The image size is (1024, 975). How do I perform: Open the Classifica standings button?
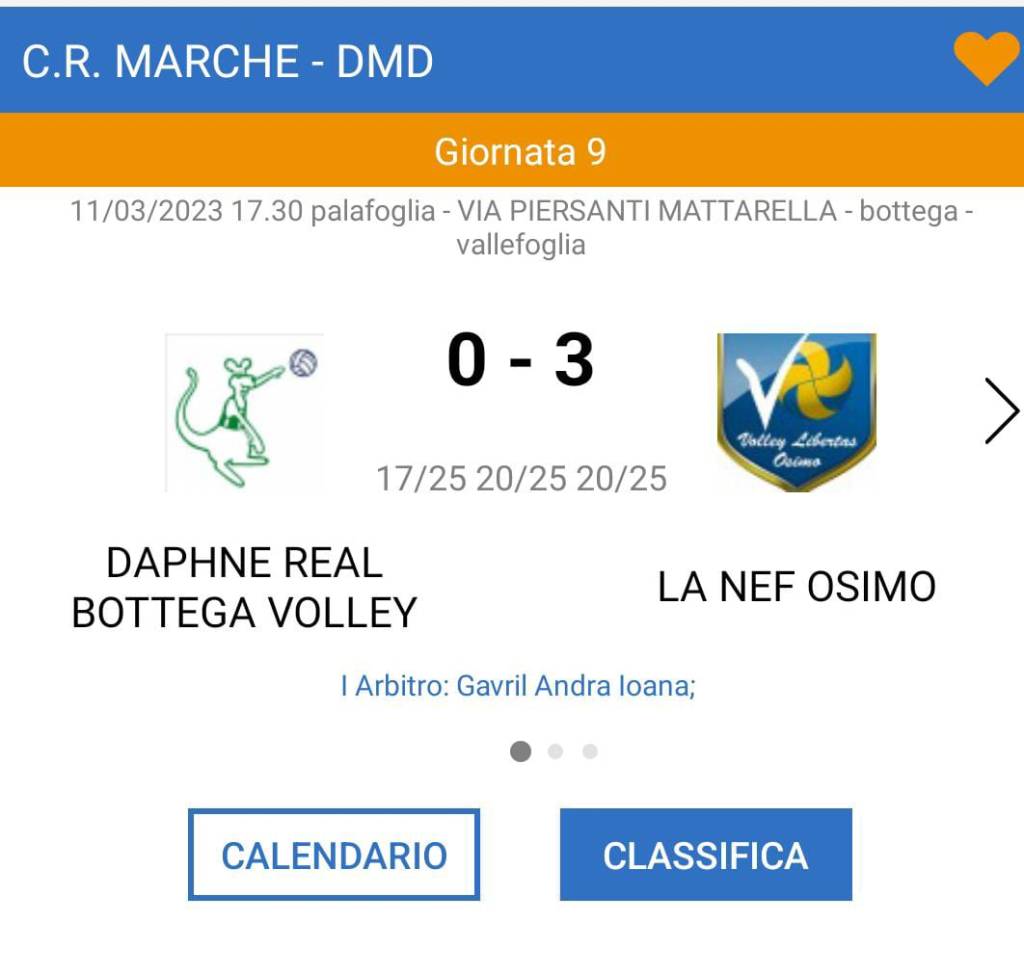[x=705, y=855]
